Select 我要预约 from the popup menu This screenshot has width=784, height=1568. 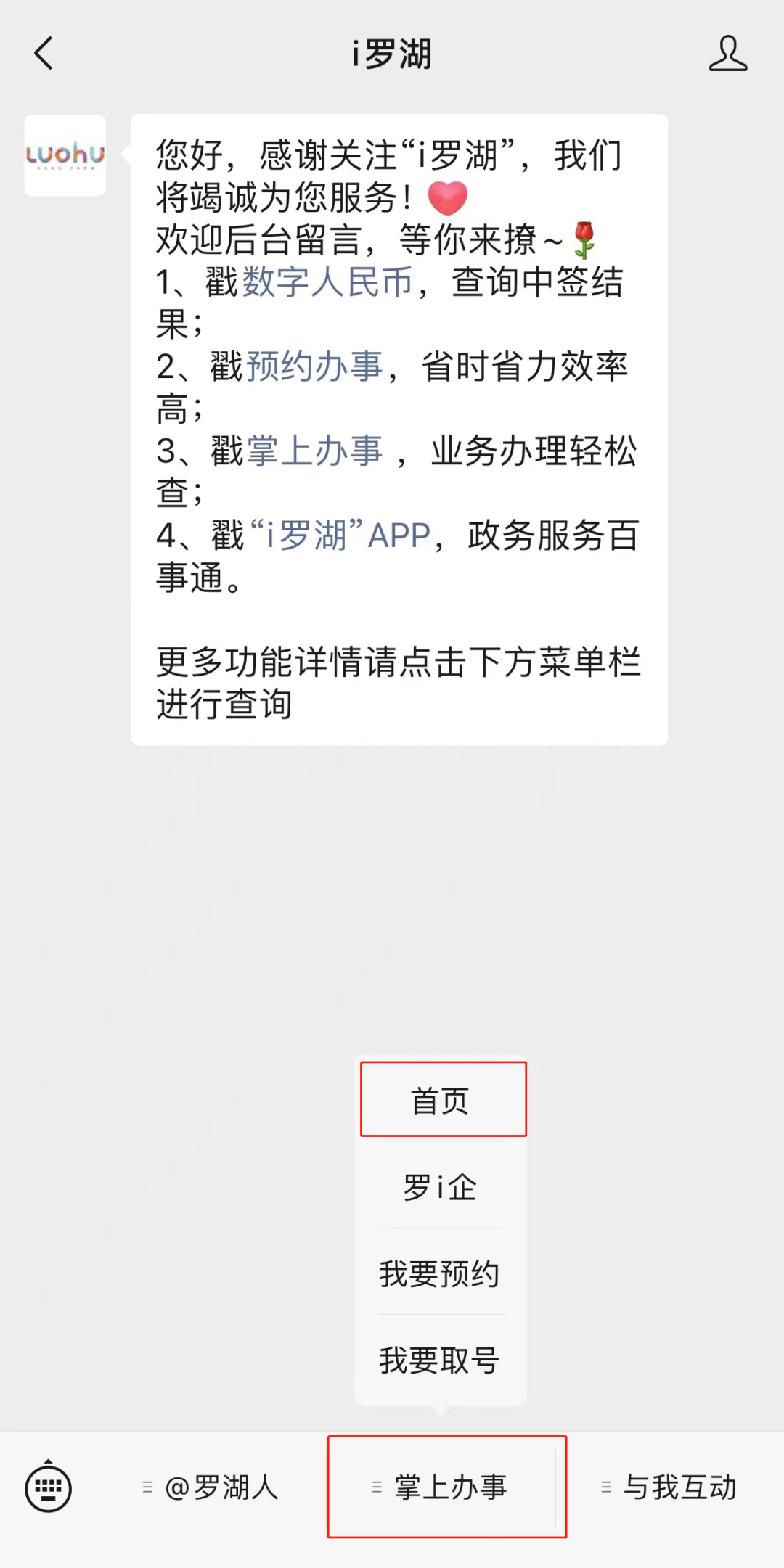tap(441, 1273)
